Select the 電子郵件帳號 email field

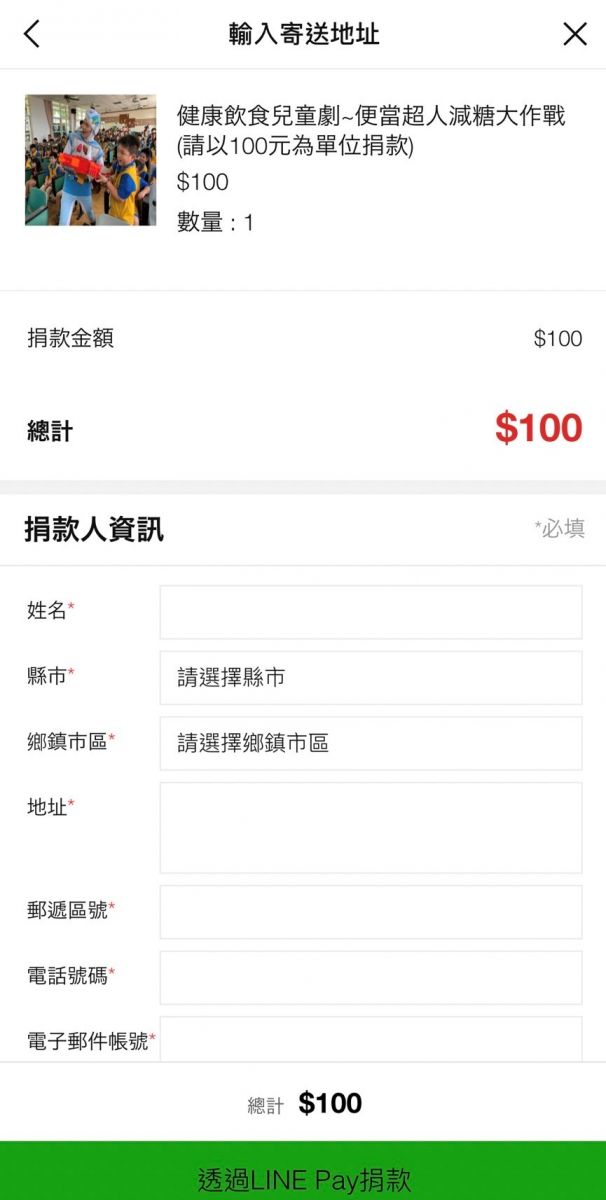pos(370,1040)
